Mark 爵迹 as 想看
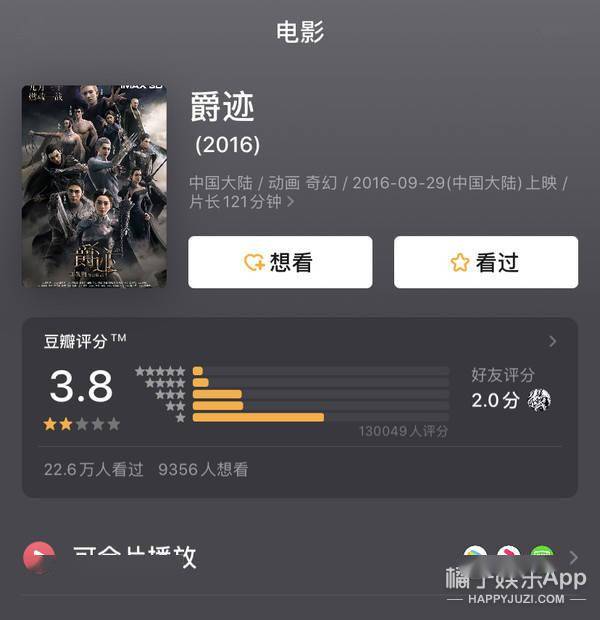Viewport: 600px width, 620px height. coord(280,262)
